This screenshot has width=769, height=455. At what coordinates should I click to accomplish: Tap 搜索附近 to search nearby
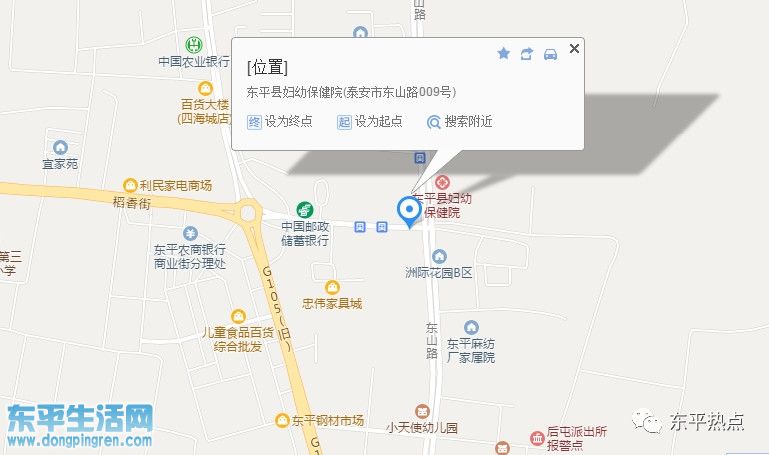coord(460,122)
